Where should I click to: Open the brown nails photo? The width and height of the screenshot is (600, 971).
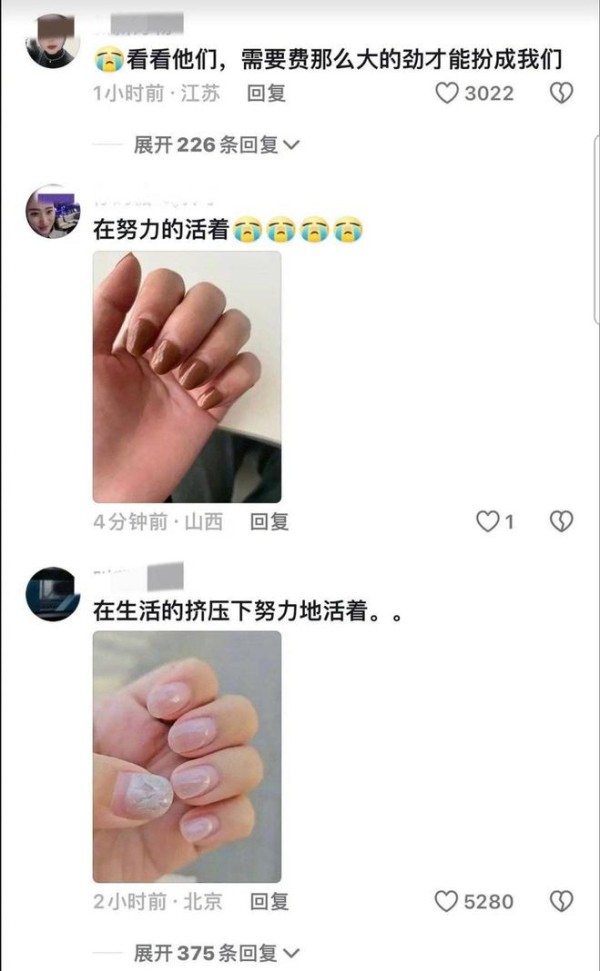187,377
